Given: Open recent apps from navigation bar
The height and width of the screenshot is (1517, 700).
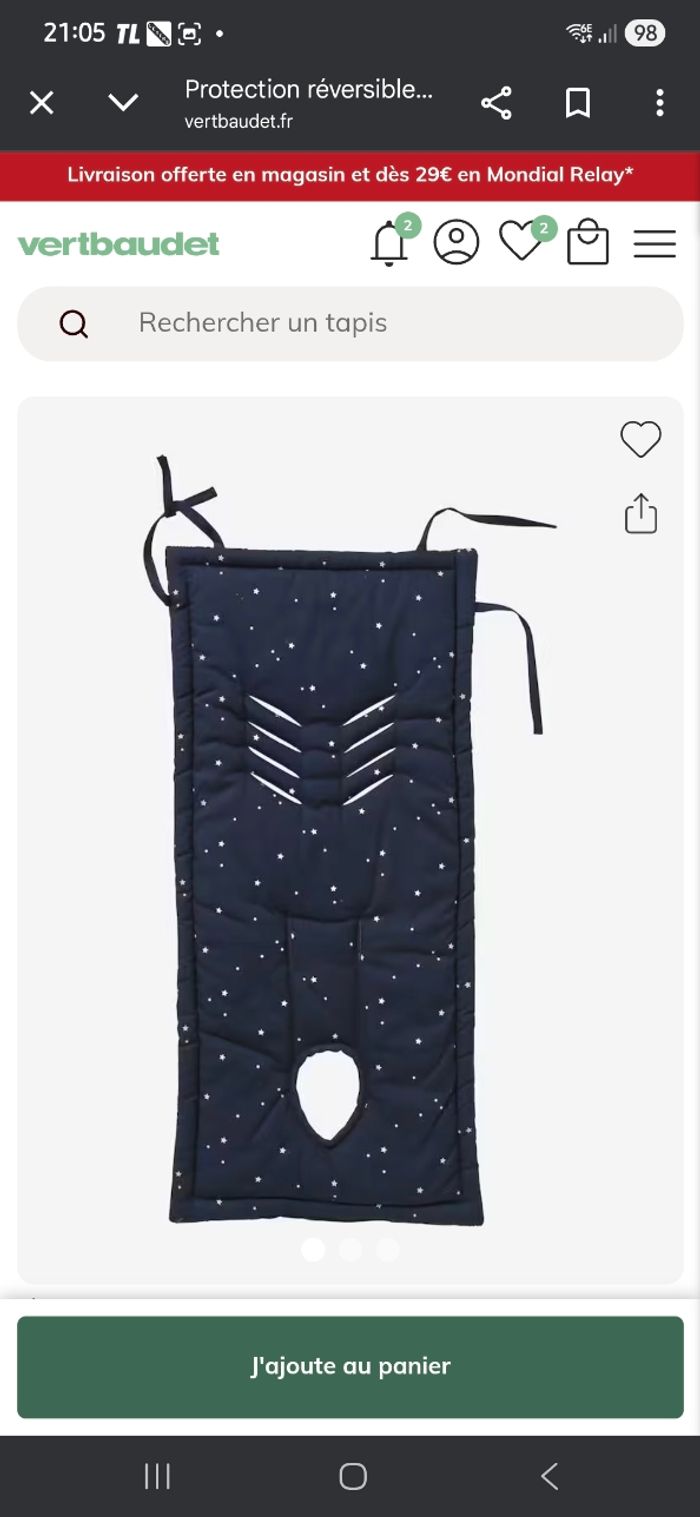Looking at the screenshot, I should (157, 1476).
